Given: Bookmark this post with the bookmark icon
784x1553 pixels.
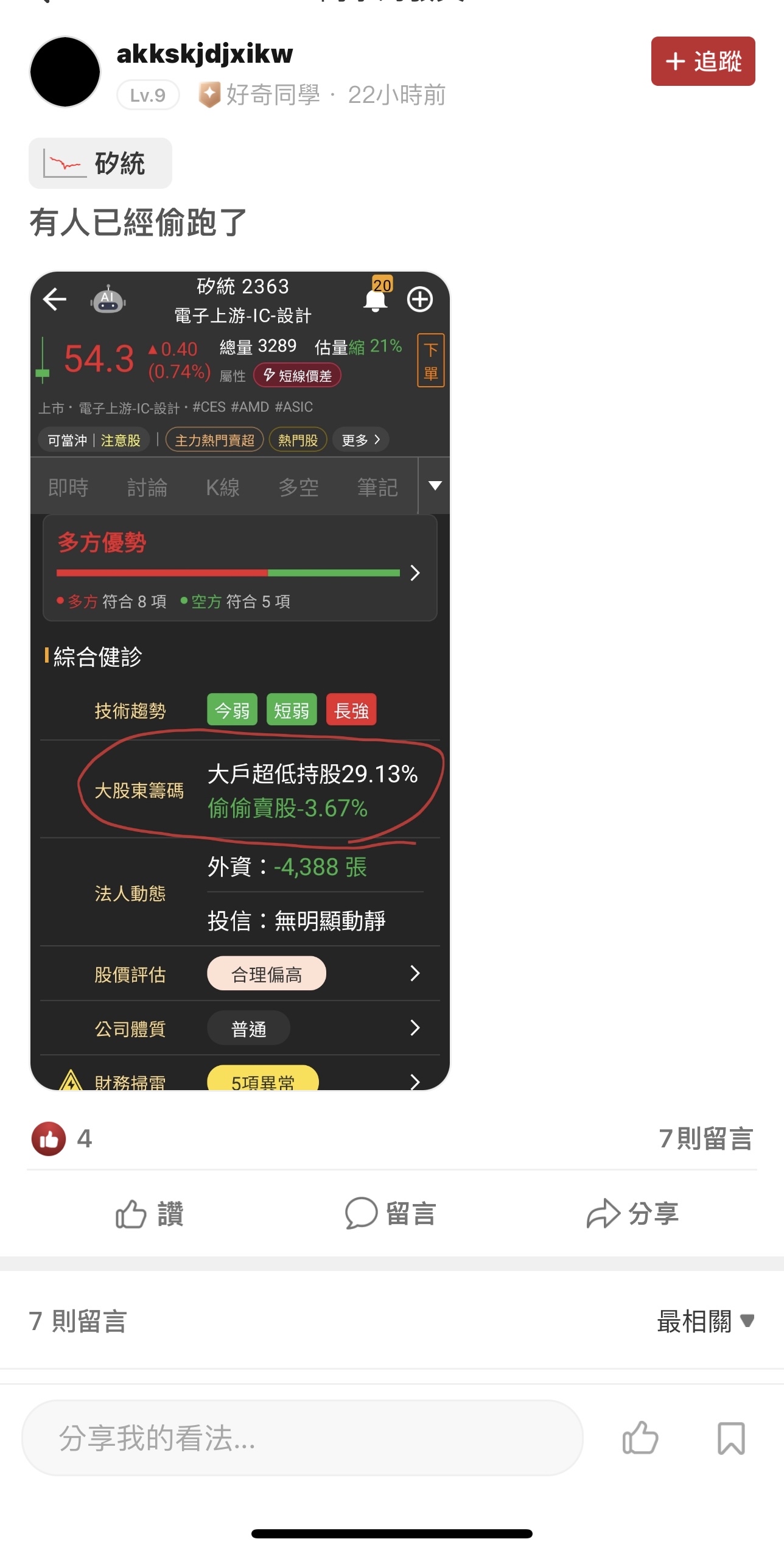Looking at the screenshot, I should (x=731, y=1439).
